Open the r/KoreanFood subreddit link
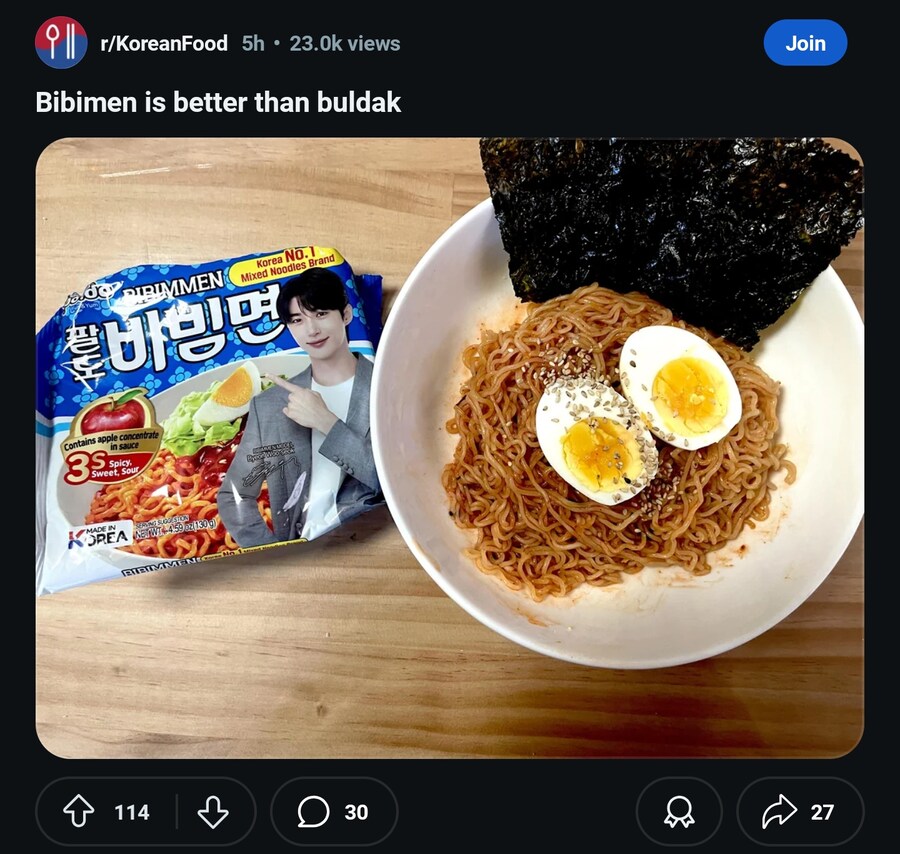 coord(164,44)
